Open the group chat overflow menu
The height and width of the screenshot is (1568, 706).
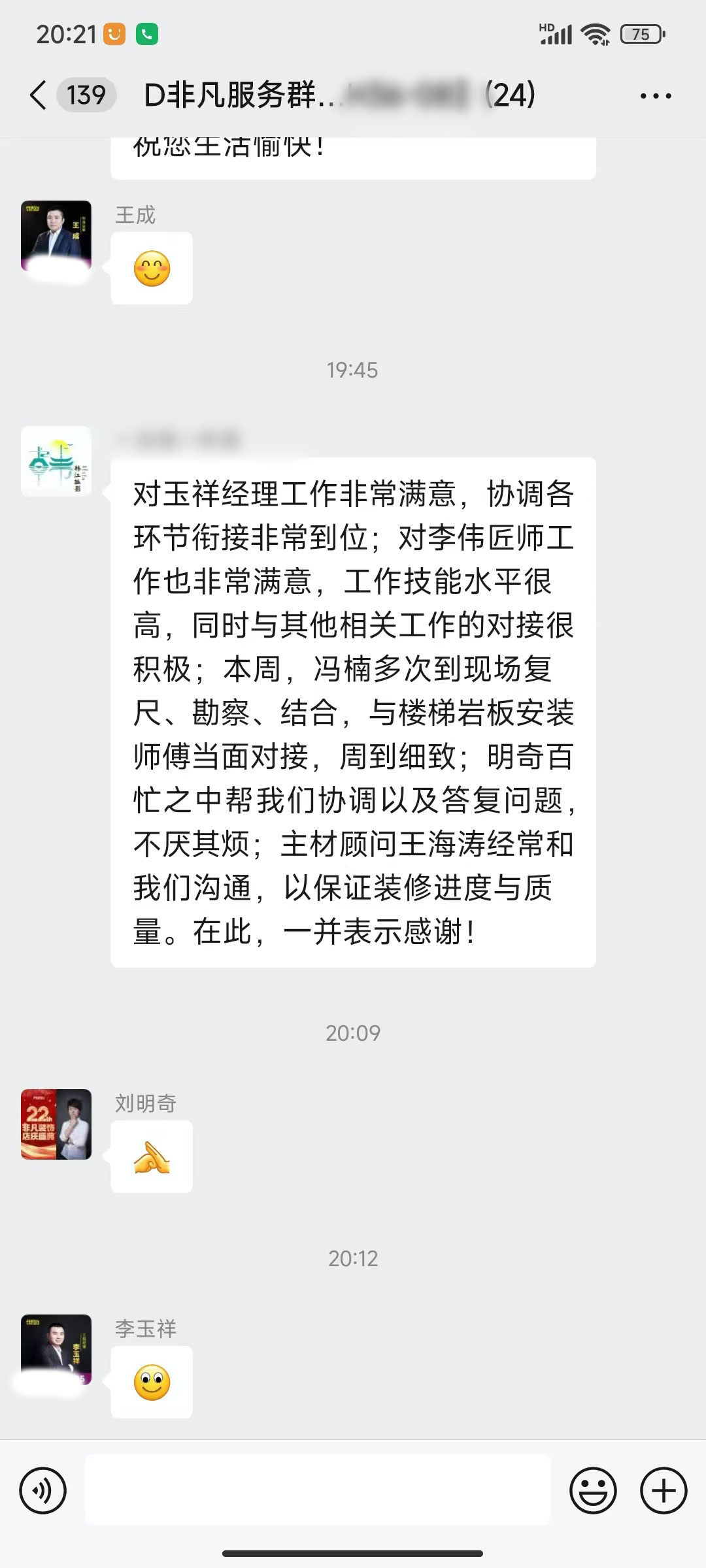[x=655, y=96]
